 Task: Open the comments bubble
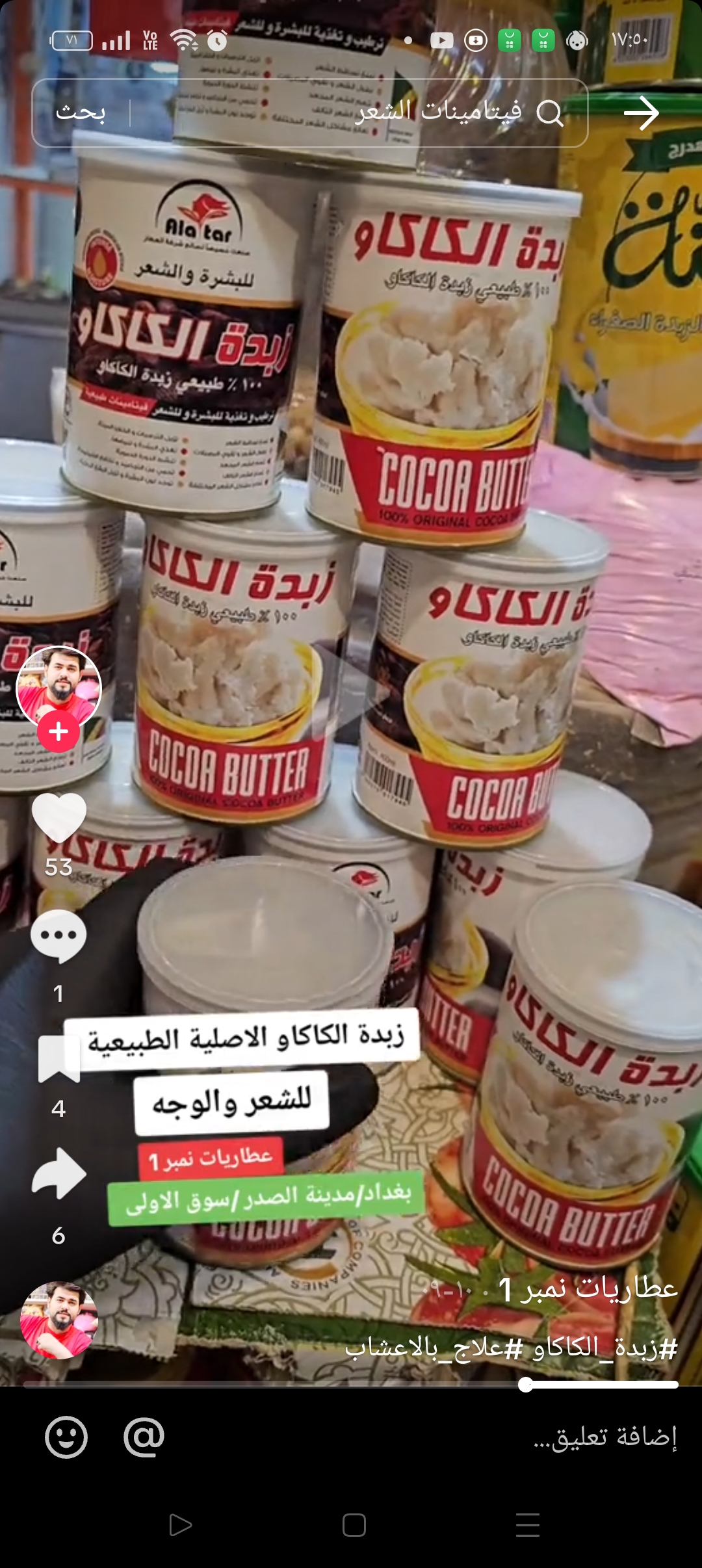coord(58,936)
